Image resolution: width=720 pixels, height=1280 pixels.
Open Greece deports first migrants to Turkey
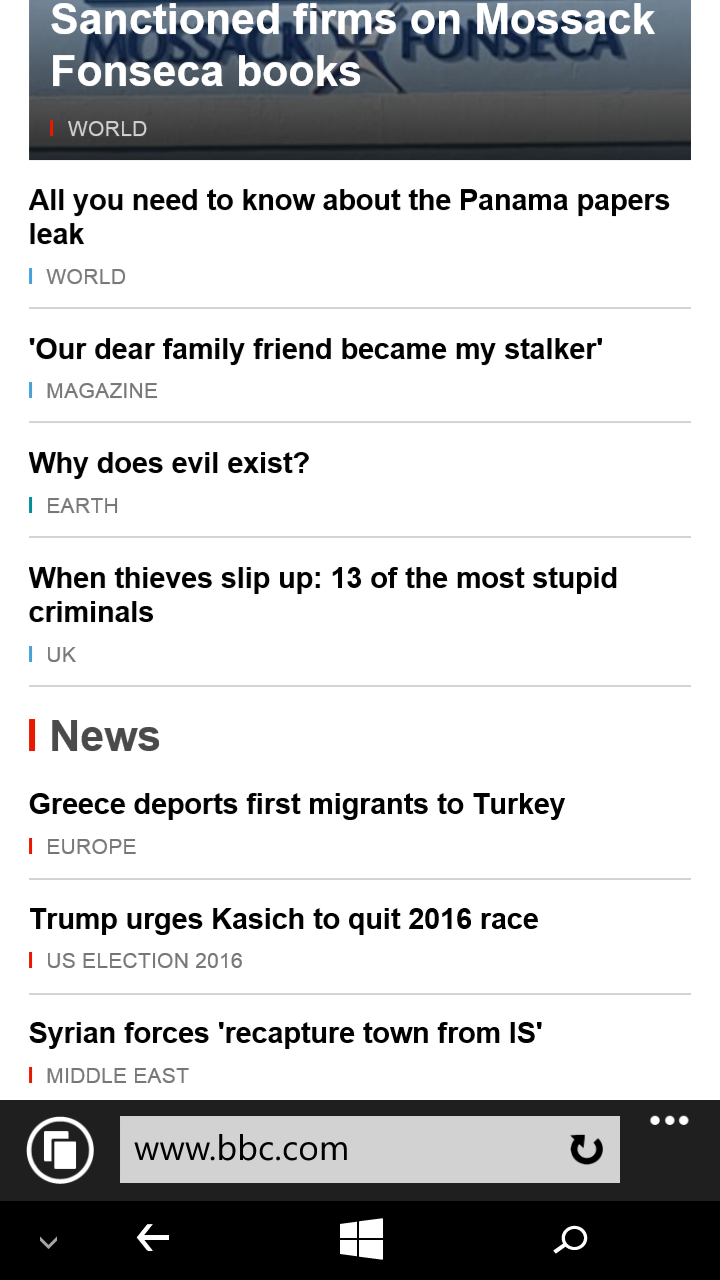(297, 804)
